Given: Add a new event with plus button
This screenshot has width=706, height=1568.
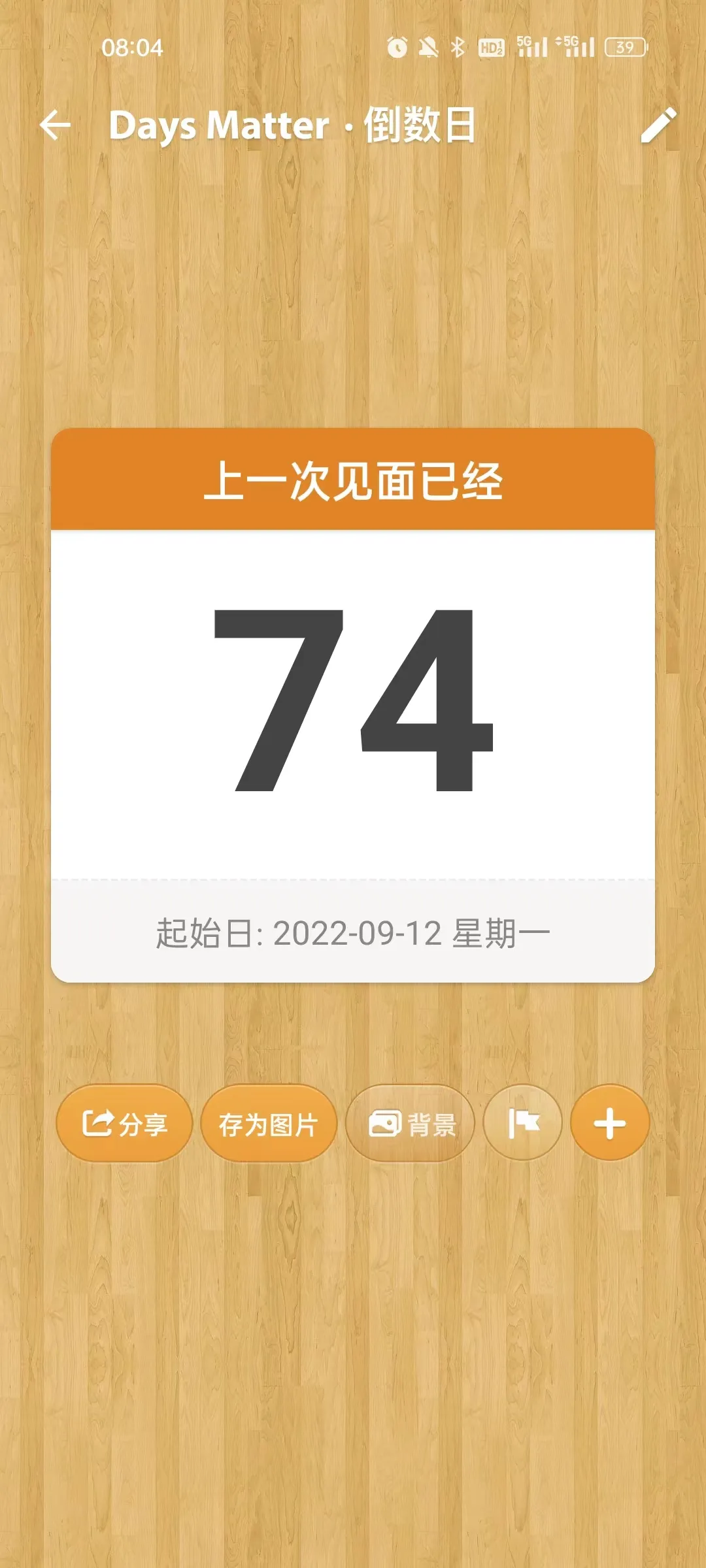Looking at the screenshot, I should click(609, 1124).
